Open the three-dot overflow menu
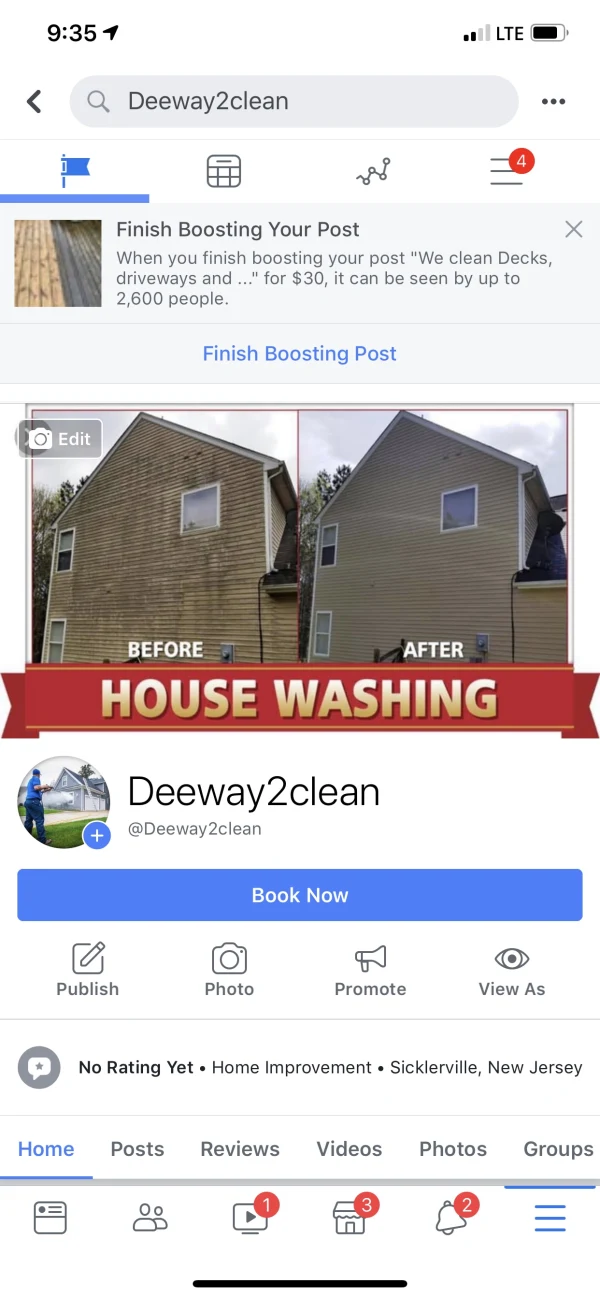The width and height of the screenshot is (600, 1299). click(x=553, y=101)
